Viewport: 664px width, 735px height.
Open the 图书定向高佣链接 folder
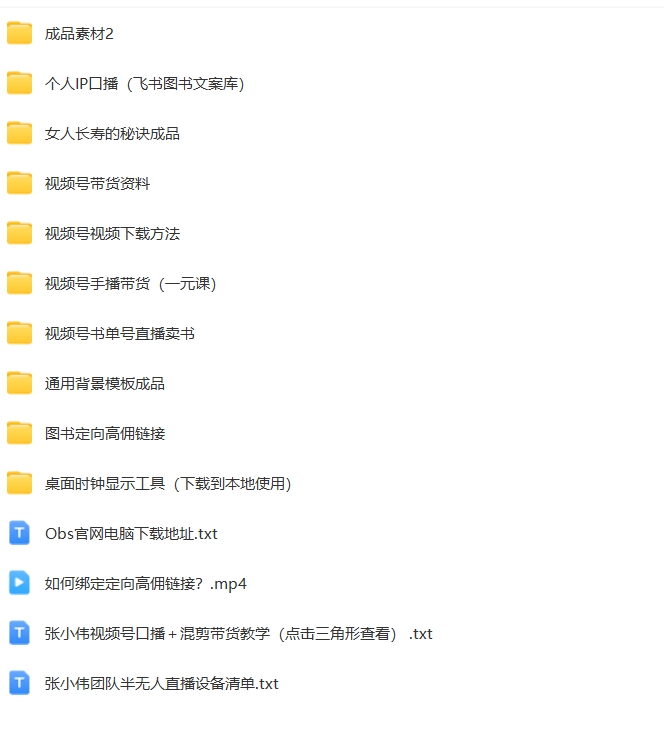[104, 434]
